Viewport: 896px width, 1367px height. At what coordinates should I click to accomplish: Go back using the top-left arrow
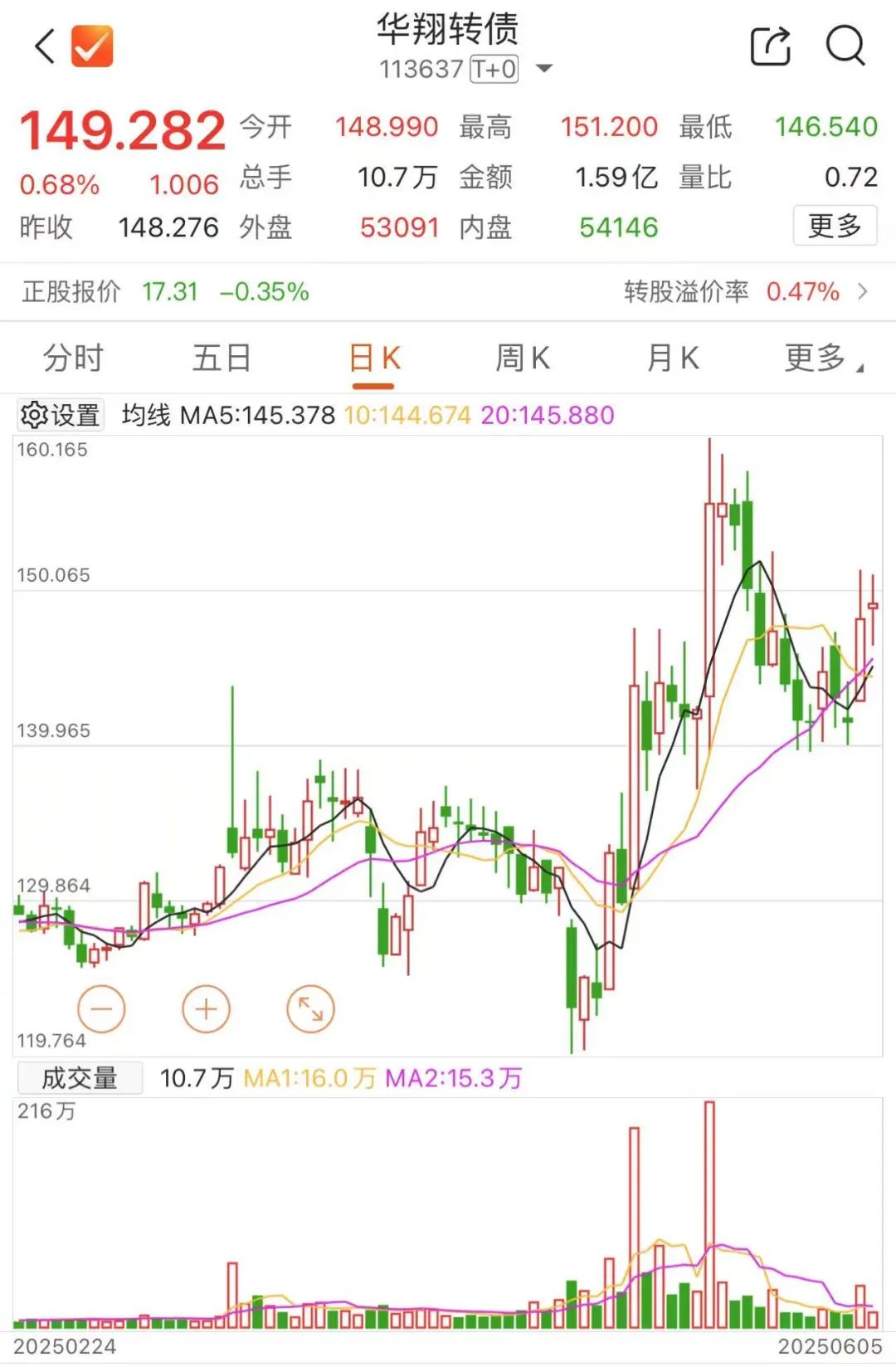click(x=45, y=46)
